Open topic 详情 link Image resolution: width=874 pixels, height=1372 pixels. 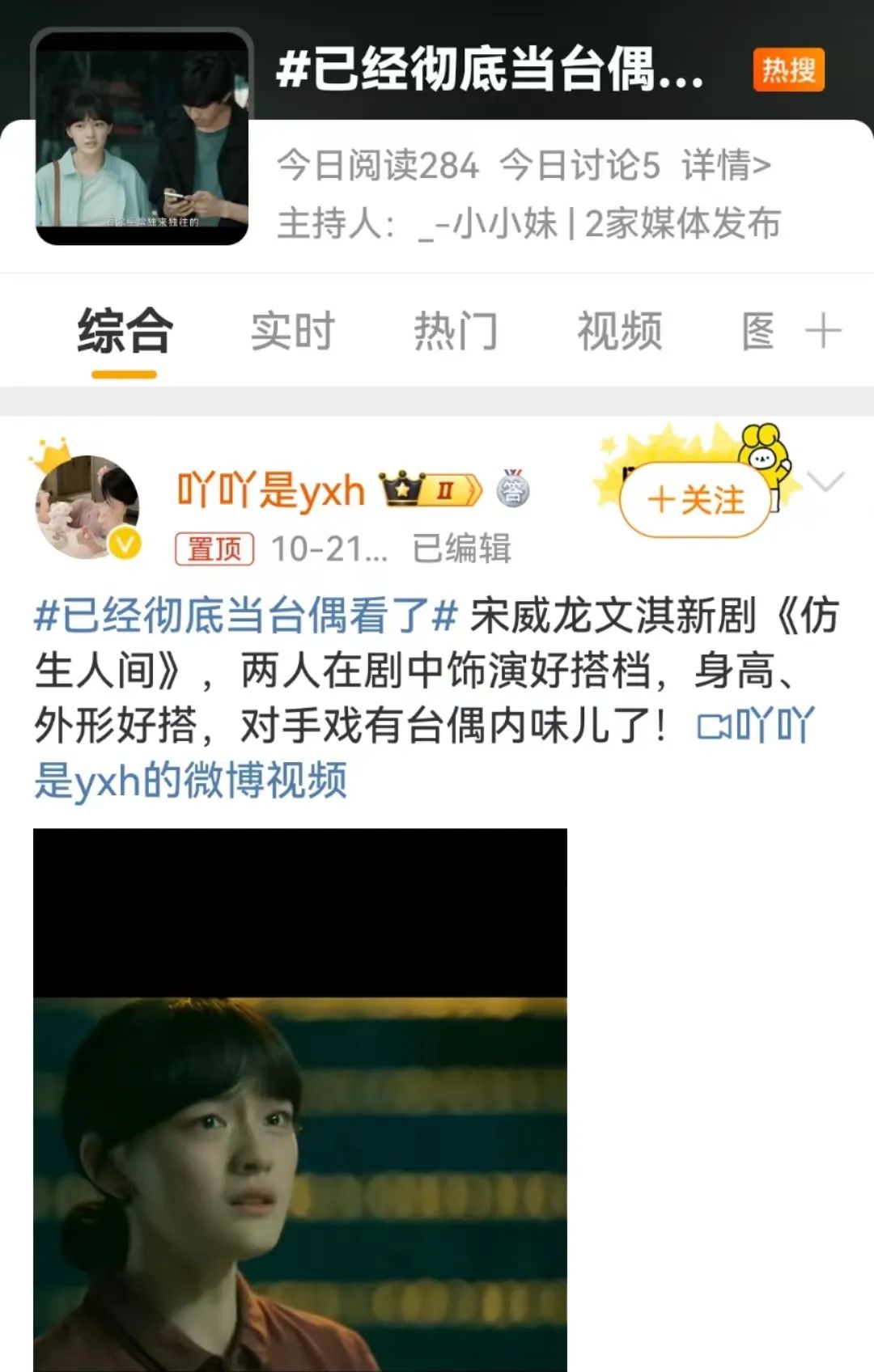click(x=726, y=166)
